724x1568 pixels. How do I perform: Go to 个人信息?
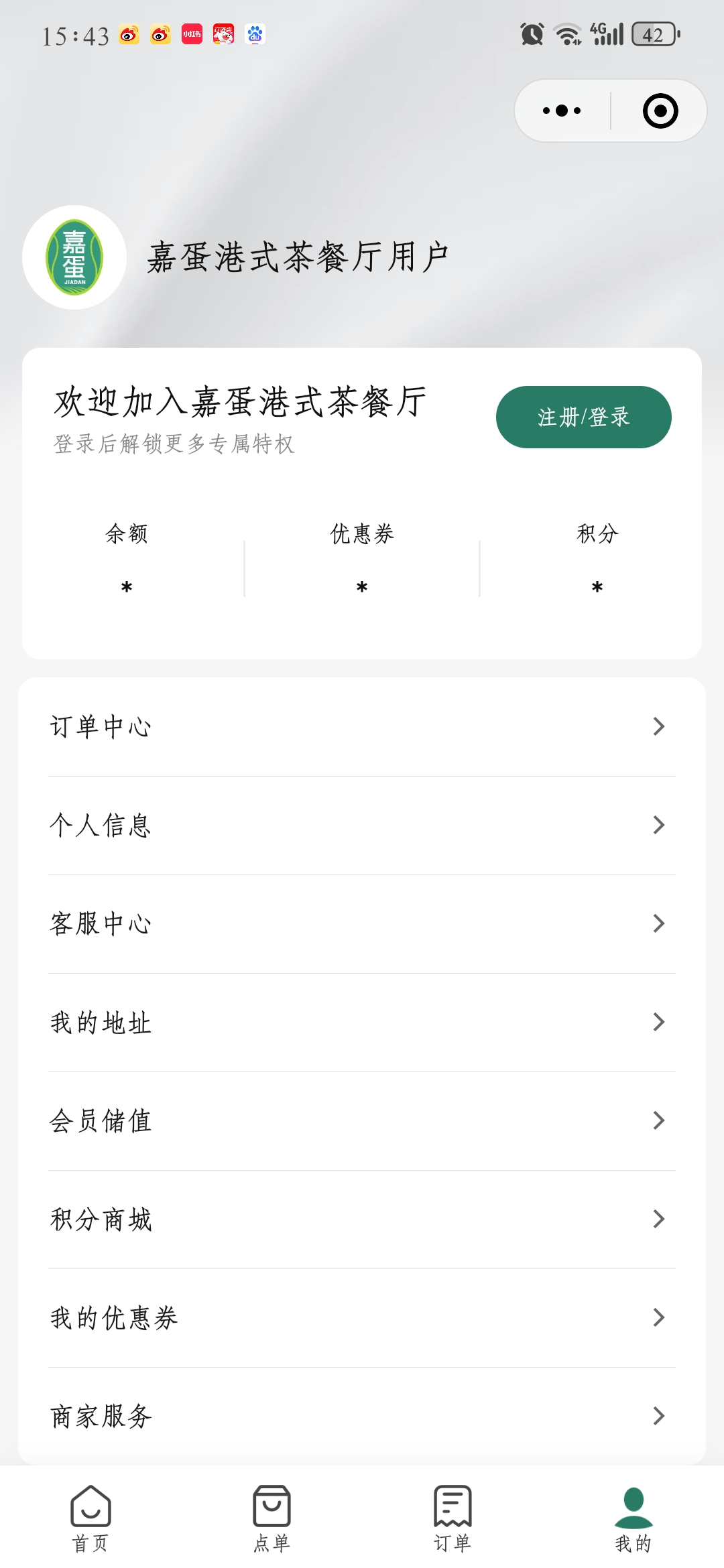point(362,826)
